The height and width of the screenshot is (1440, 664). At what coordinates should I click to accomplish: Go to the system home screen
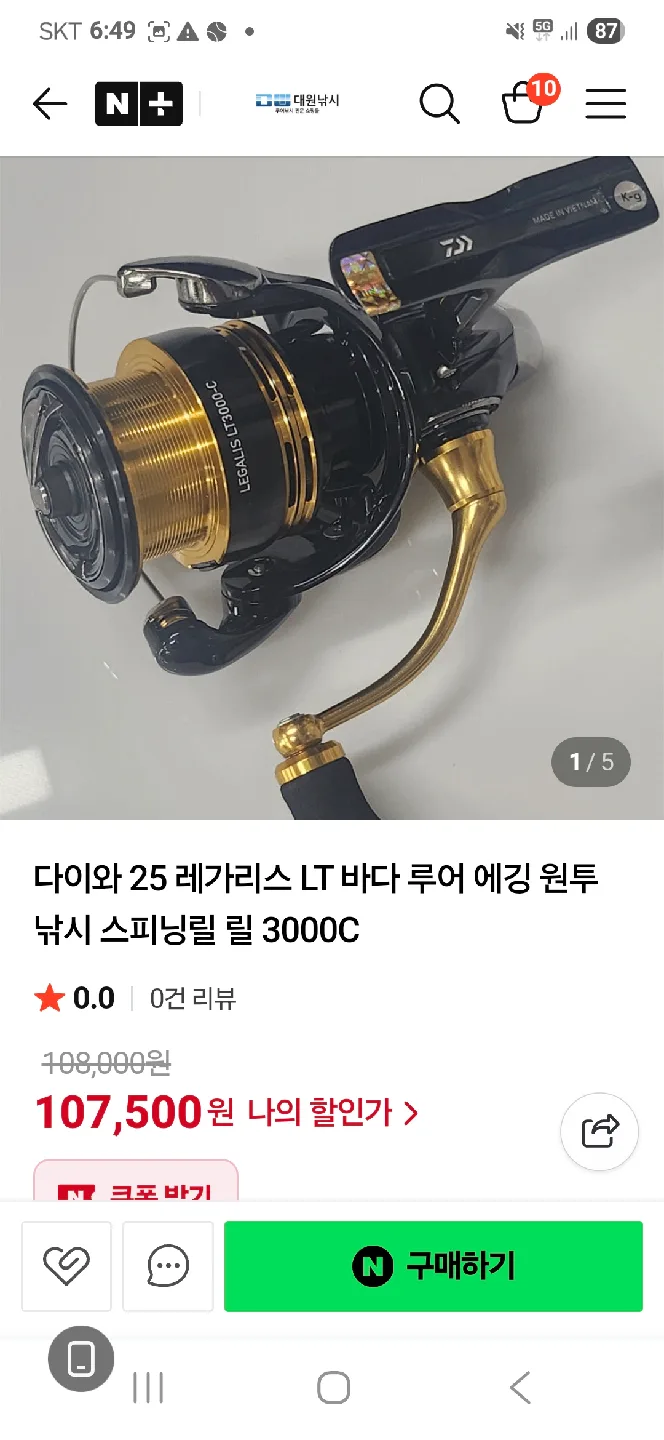(333, 1387)
